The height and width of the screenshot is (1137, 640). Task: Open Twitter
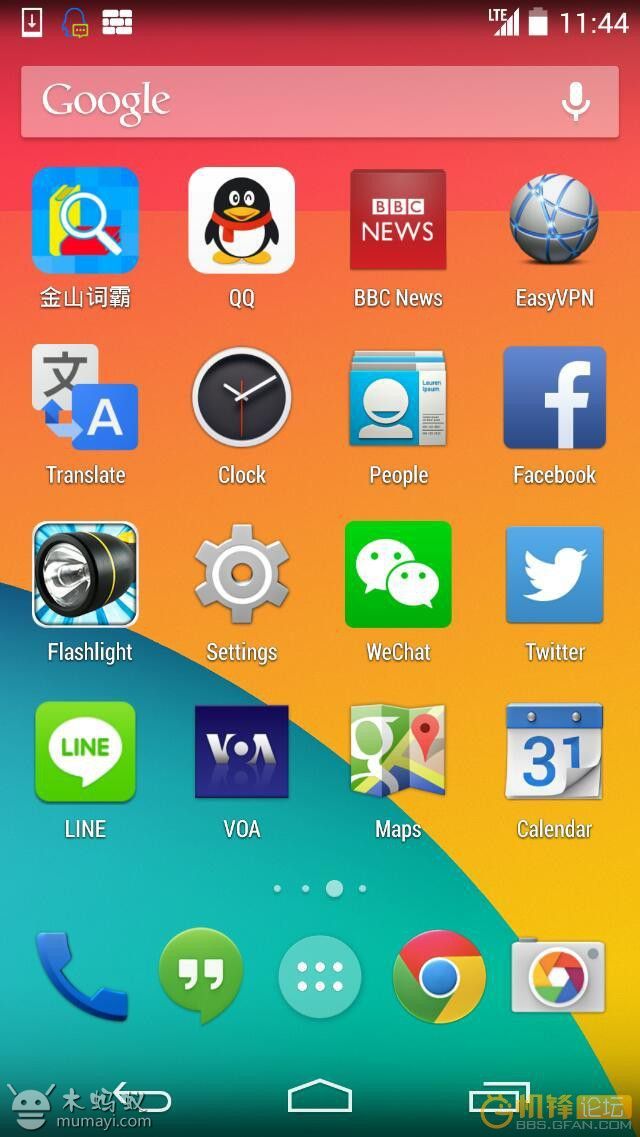coord(554,574)
